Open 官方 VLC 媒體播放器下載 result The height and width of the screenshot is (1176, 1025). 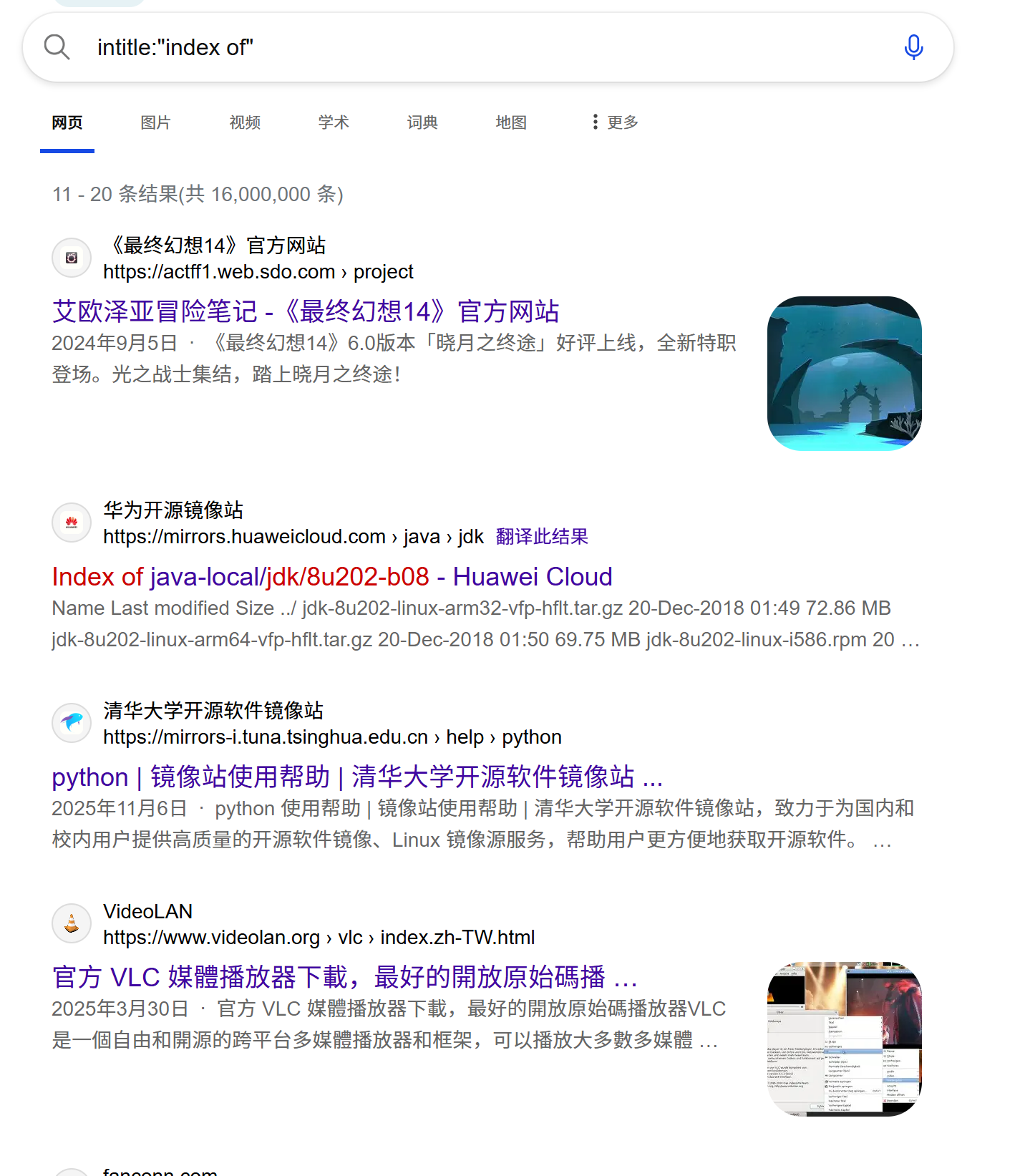pyautogui.click(x=344, y=978)
